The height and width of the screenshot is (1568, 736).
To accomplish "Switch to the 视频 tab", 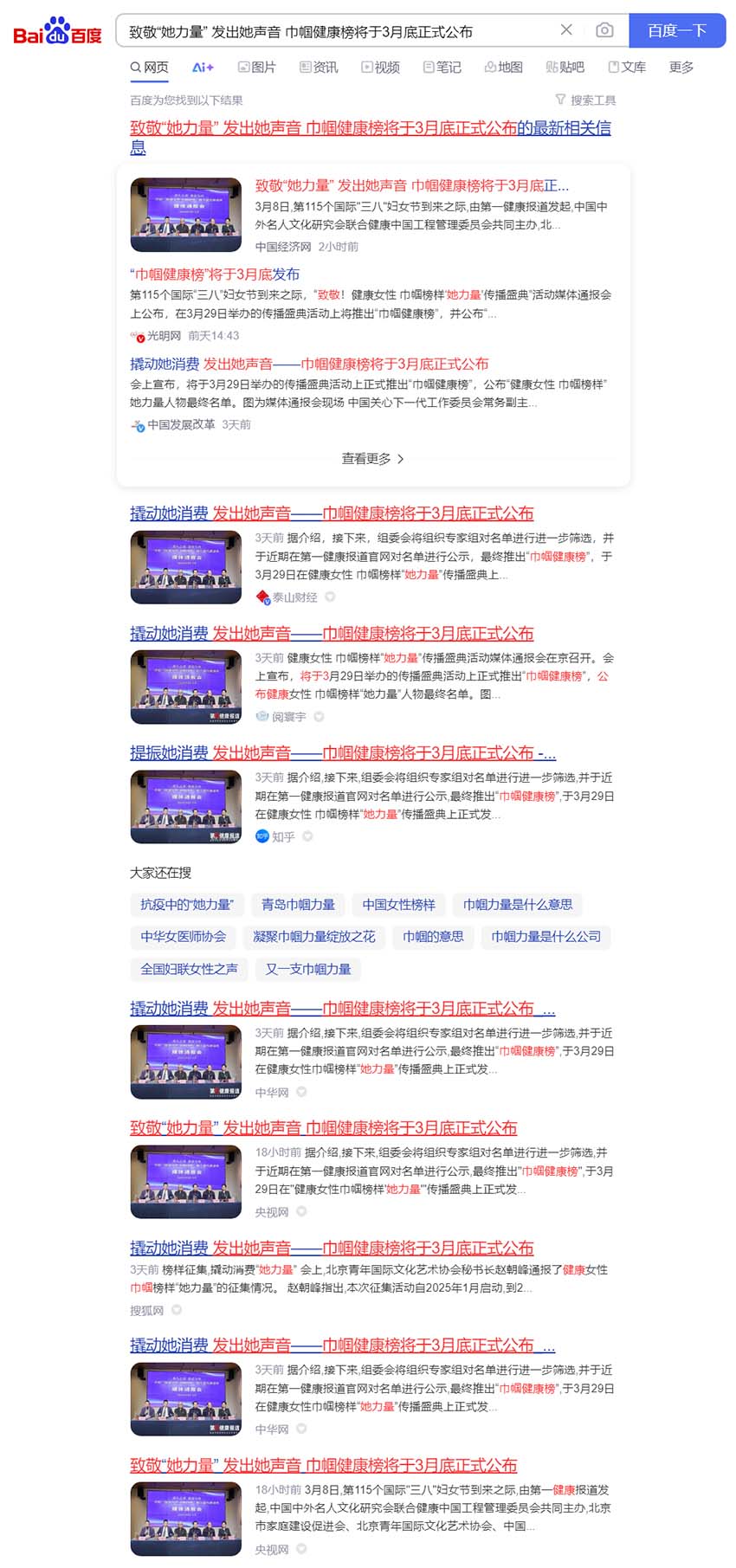I will [x=381, y=67].
